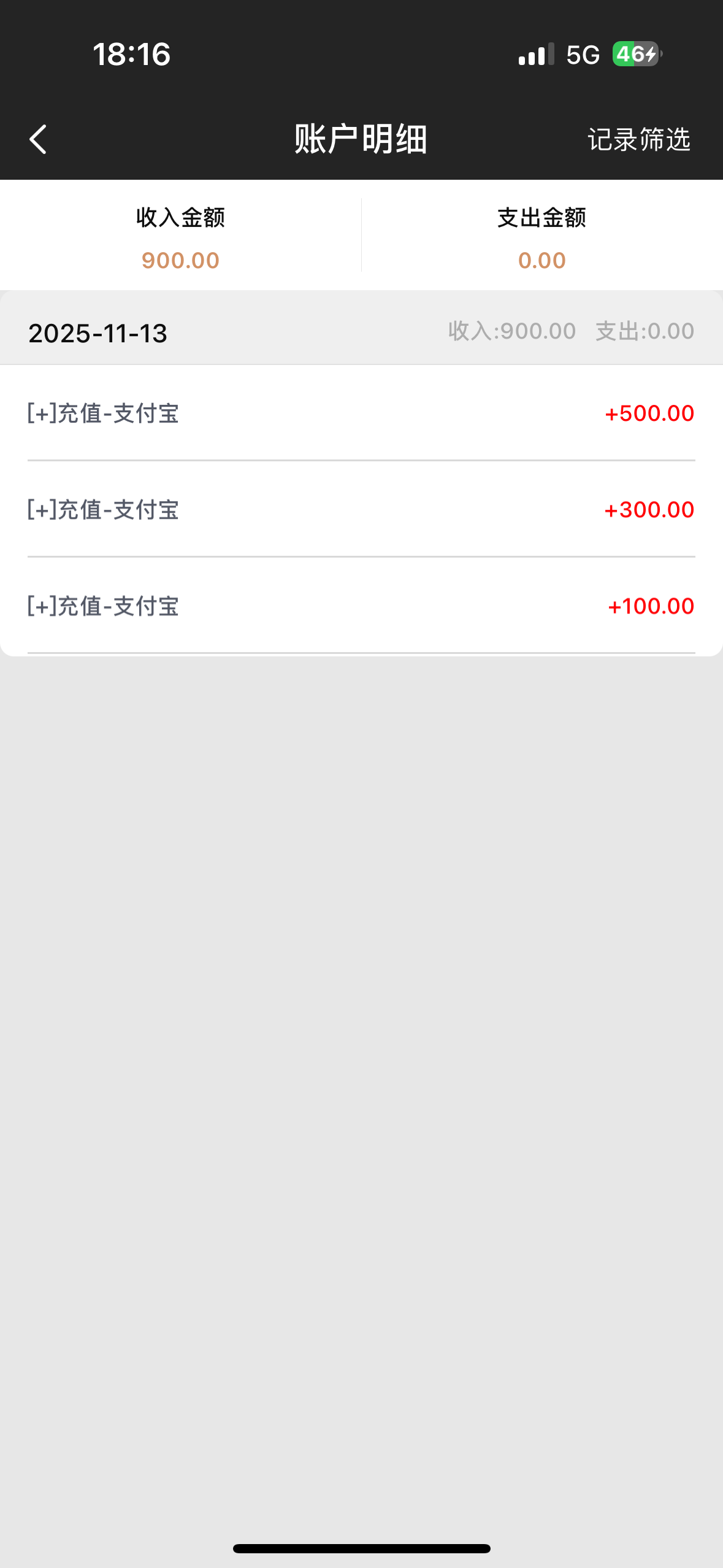The height and width of the screenshot is (1568, 723).
Task: View the +300.00 充值-支付宝 record
Action: coord(361,510)
